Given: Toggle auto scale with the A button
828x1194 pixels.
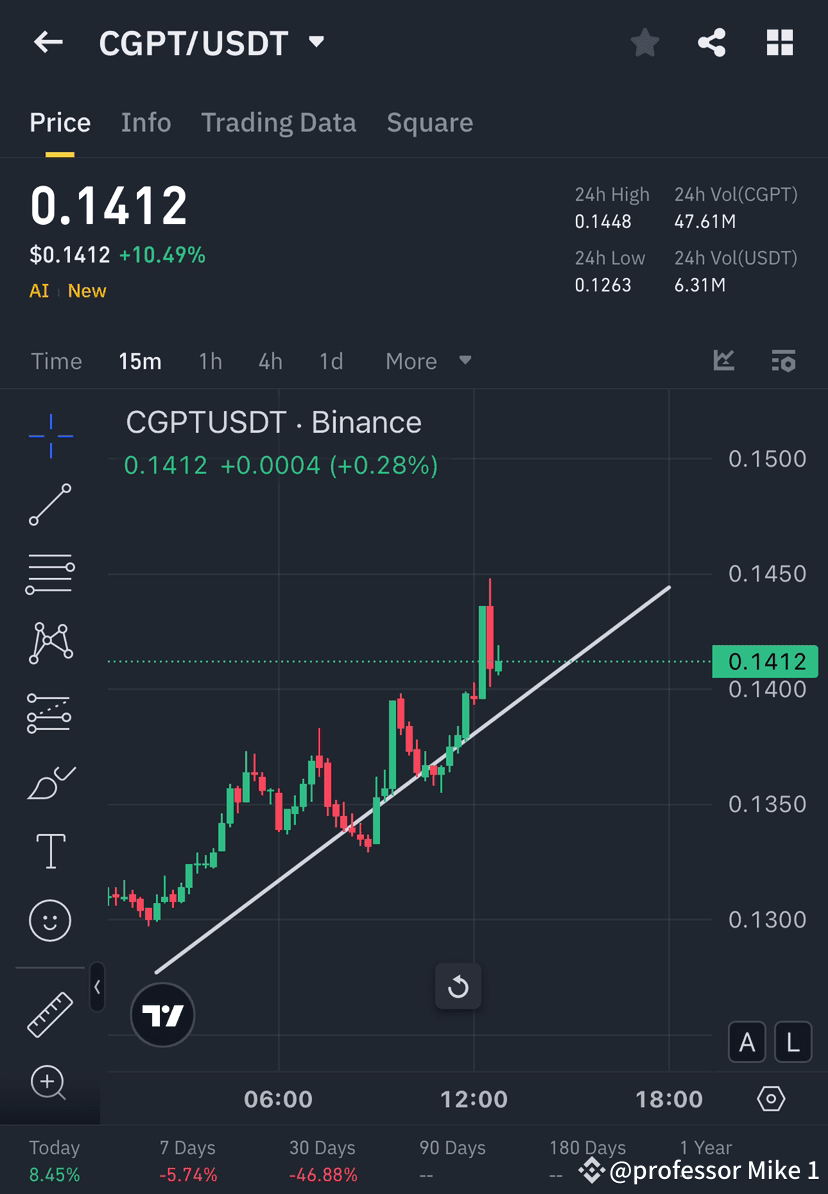Looking at the screenshot, I should 747,1042.
